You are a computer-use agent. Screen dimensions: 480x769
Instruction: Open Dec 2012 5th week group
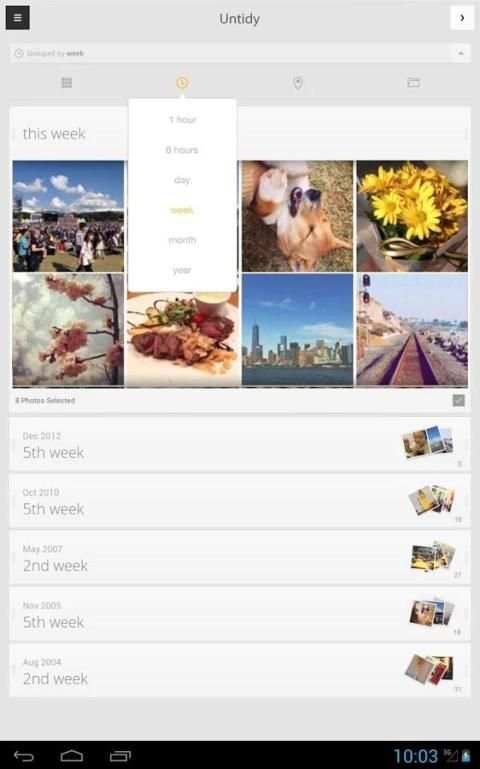(x=240, y=445)
